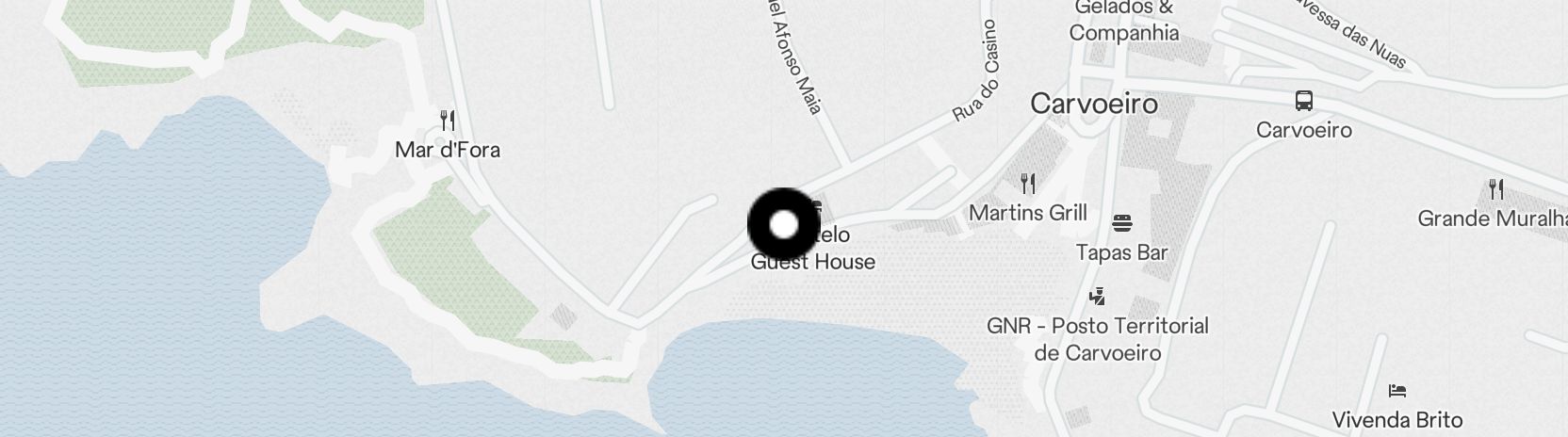Tap the GNR Posto Territorial marker
Viewport: 1568px width, 437px height.
pos(1096,298)
